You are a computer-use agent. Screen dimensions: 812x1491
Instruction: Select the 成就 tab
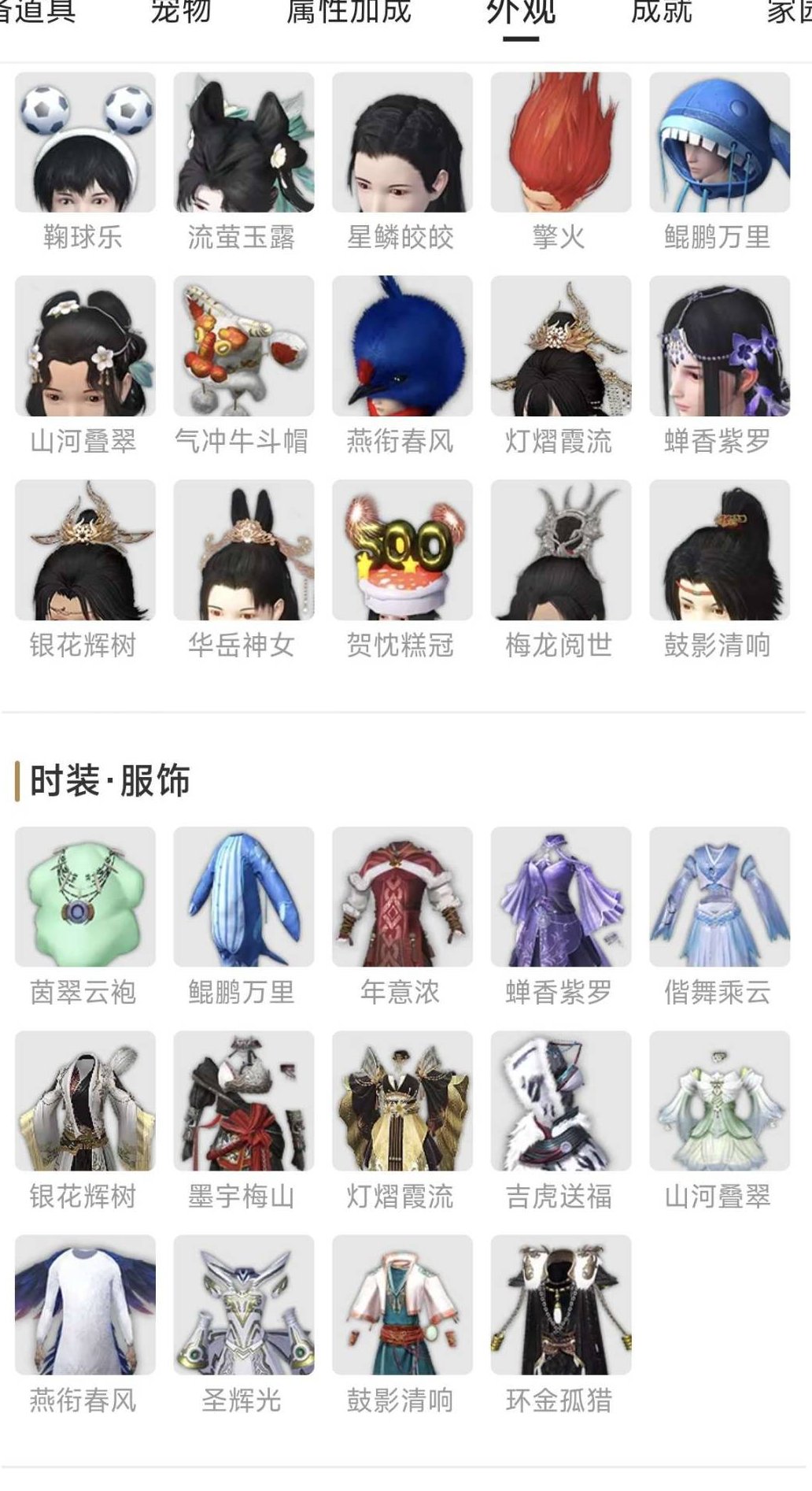[x=661, y=12]
